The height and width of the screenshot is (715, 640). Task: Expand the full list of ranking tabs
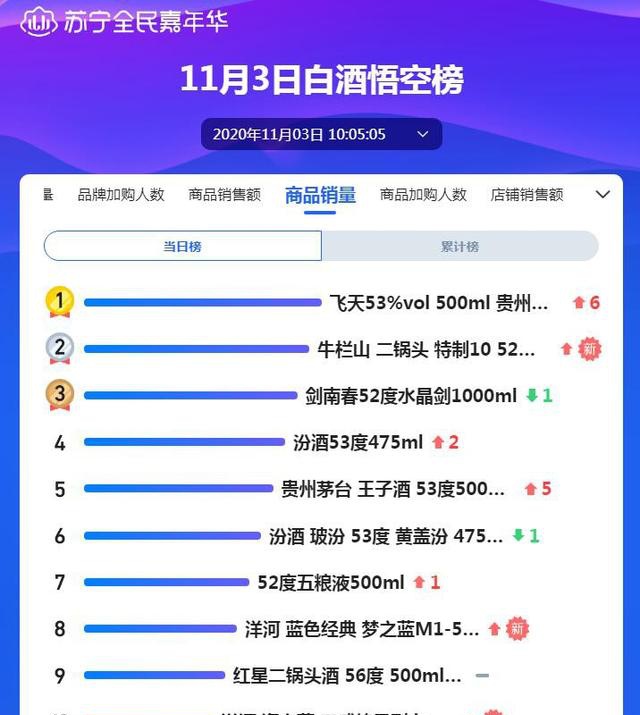(602, 195)
